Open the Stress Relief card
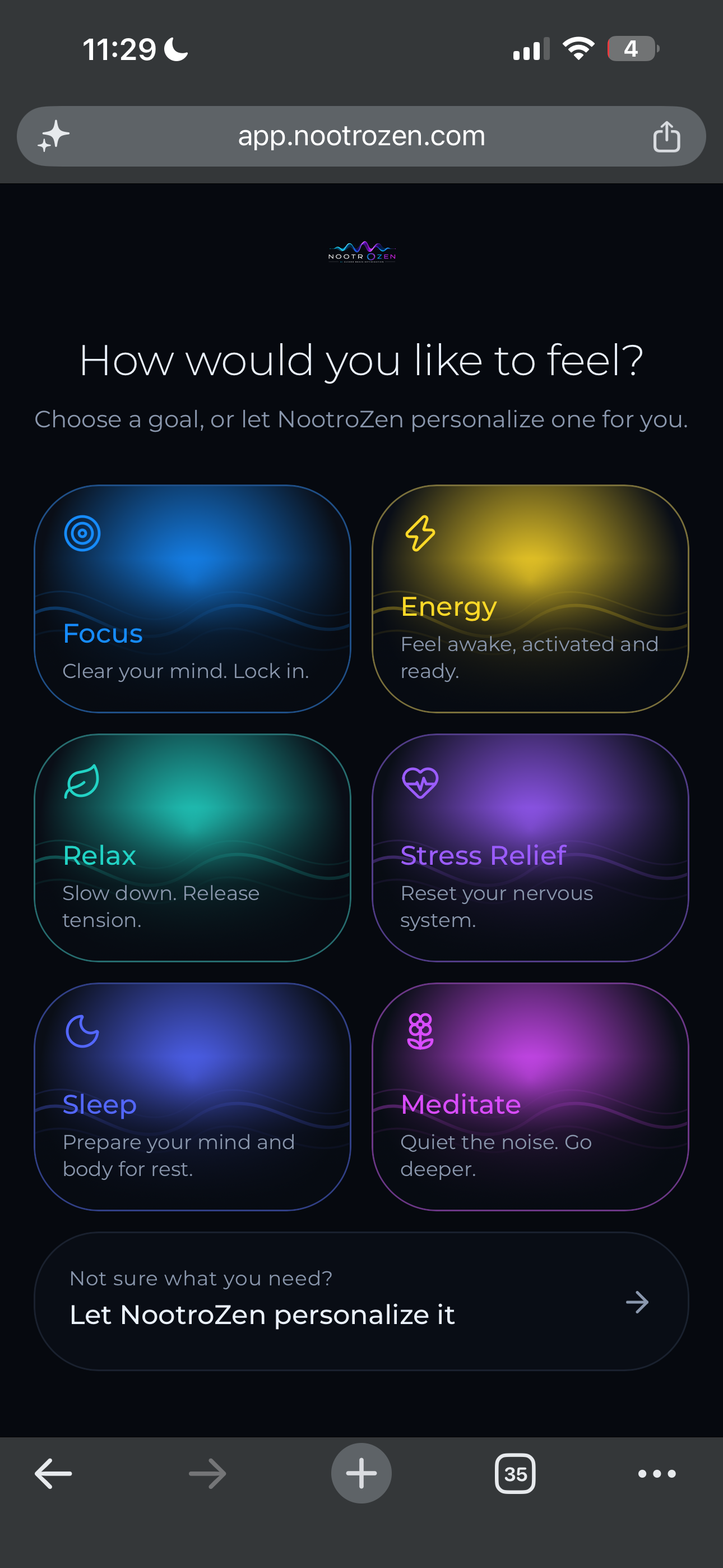This screenshot has height=1568, width=723. click(530, 847)
